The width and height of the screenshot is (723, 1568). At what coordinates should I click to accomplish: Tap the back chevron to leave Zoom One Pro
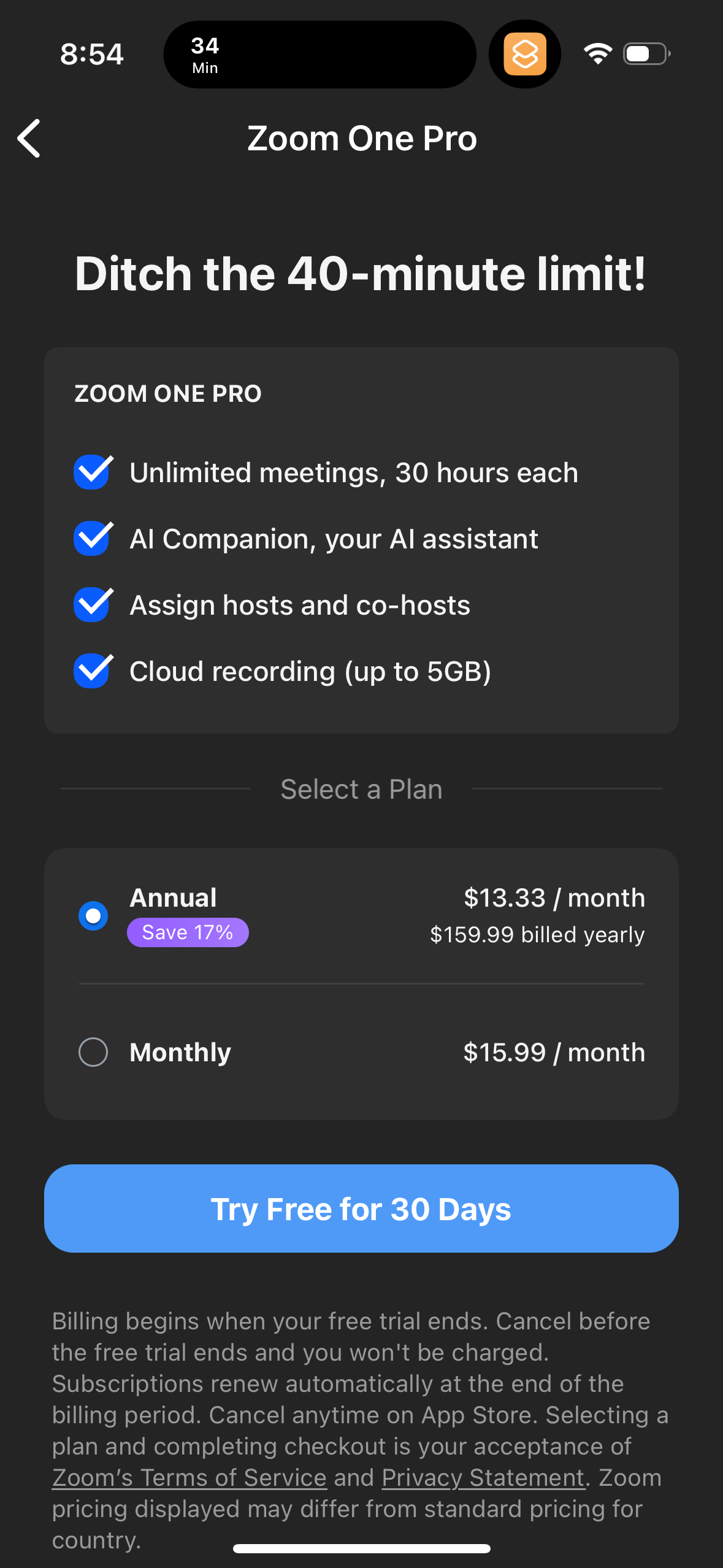coord(28,139)
